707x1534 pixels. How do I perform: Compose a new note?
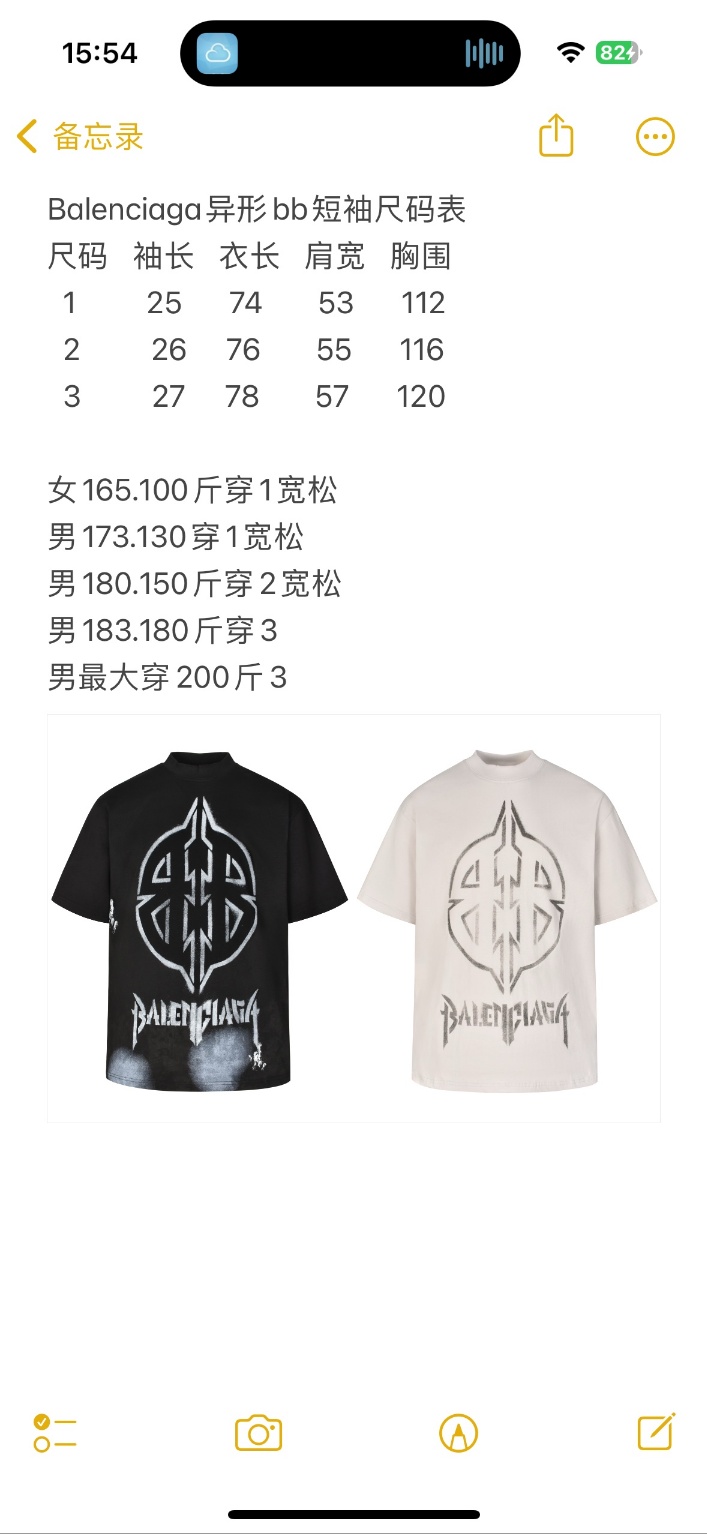[x=657, y=1432]
